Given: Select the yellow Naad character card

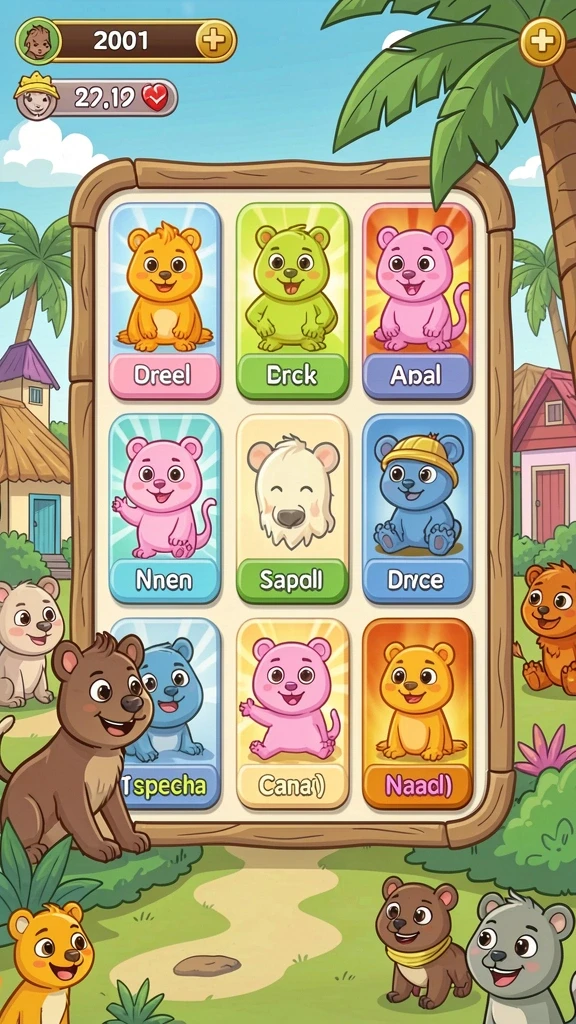Looking at the screenshot, I should [x=417, y=714].
